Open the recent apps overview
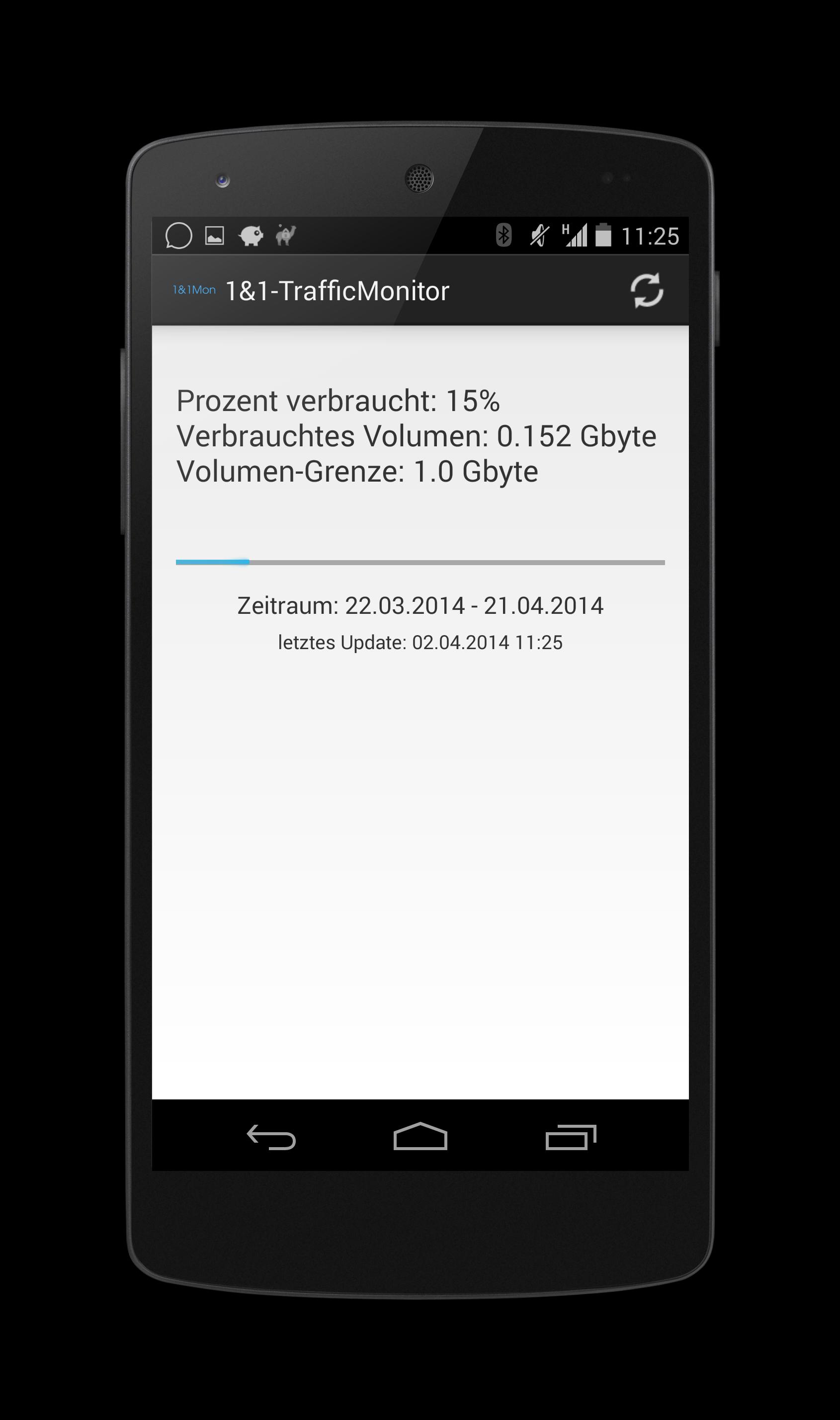Image resolution: width=840 pixels, height=1420 pixels. click(571, 1137)
